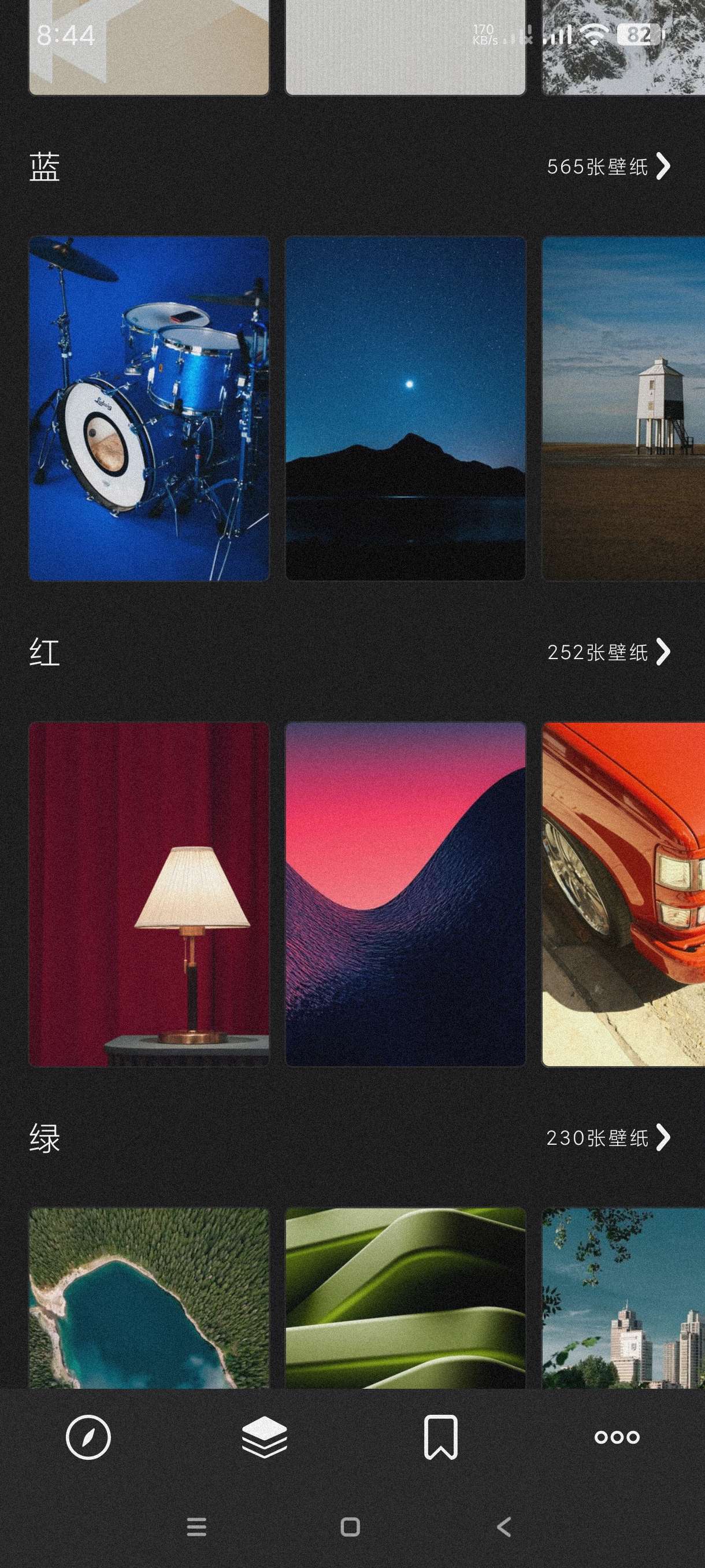Open the lighthouse on stilts wallpaper
The width and height of the screenshot is (705, 1568).
pyautogui.click(x=624, y=408)
